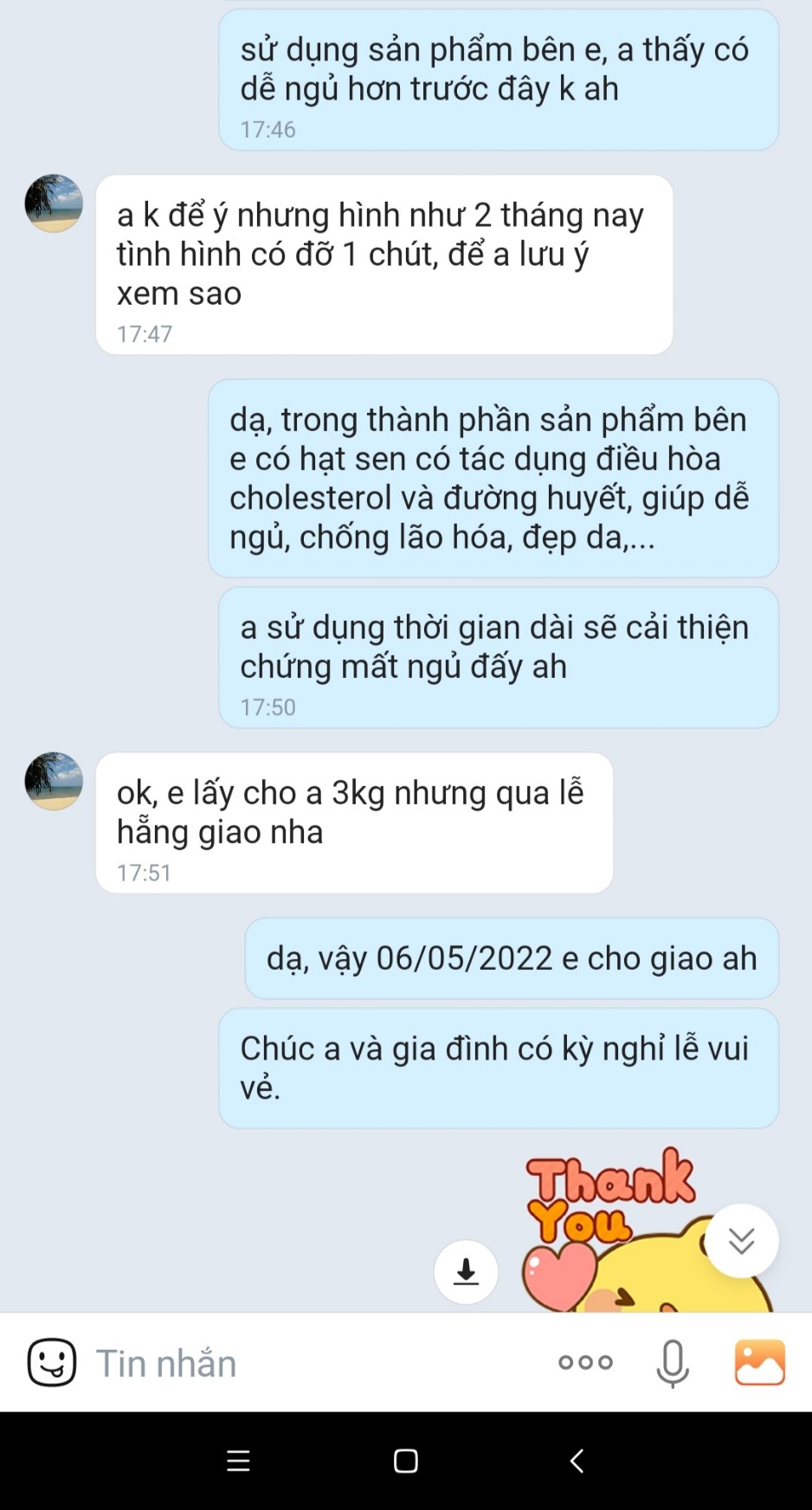812x1510 pixels.
Task: Open more options three-dot menu
Action: click(x=585, y=1363)
